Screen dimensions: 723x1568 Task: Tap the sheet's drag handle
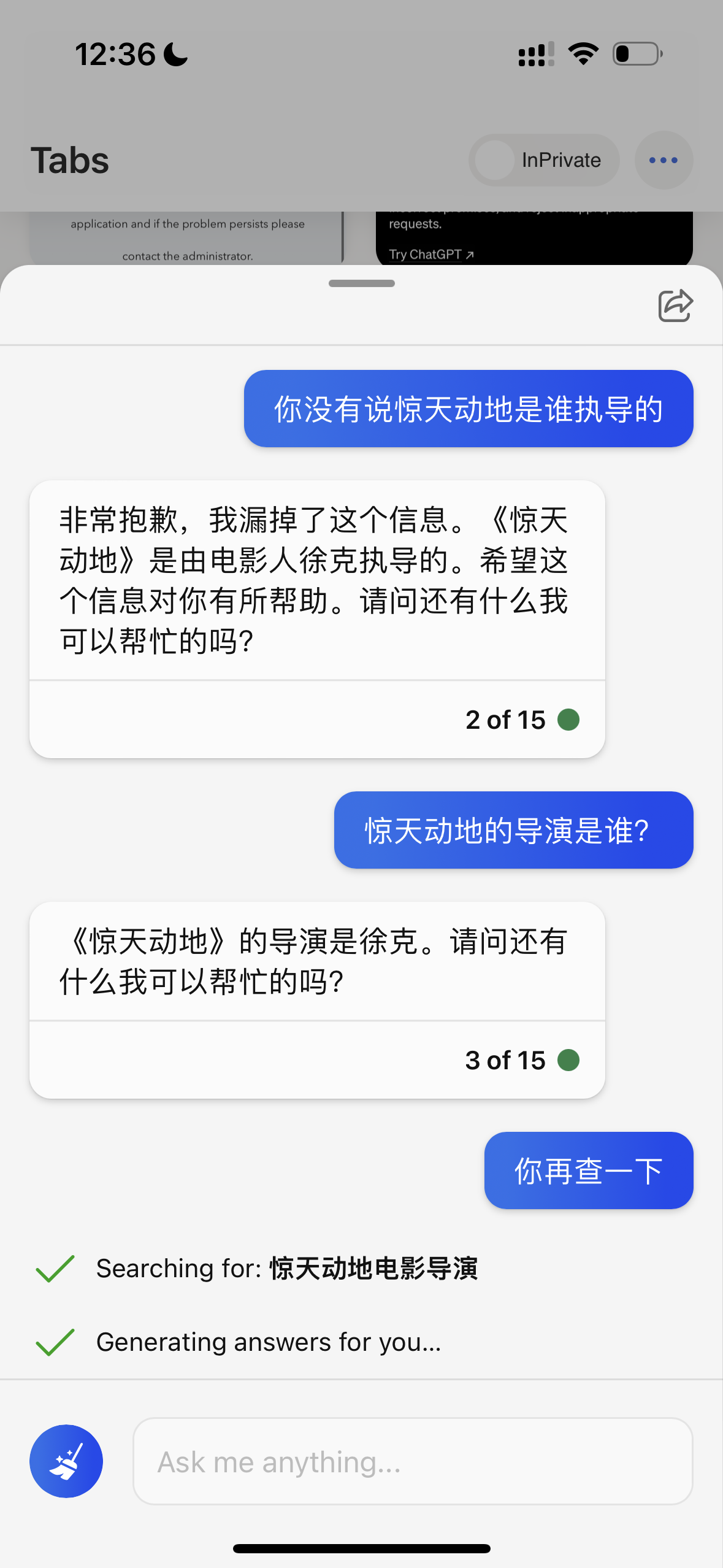[362, 283]
